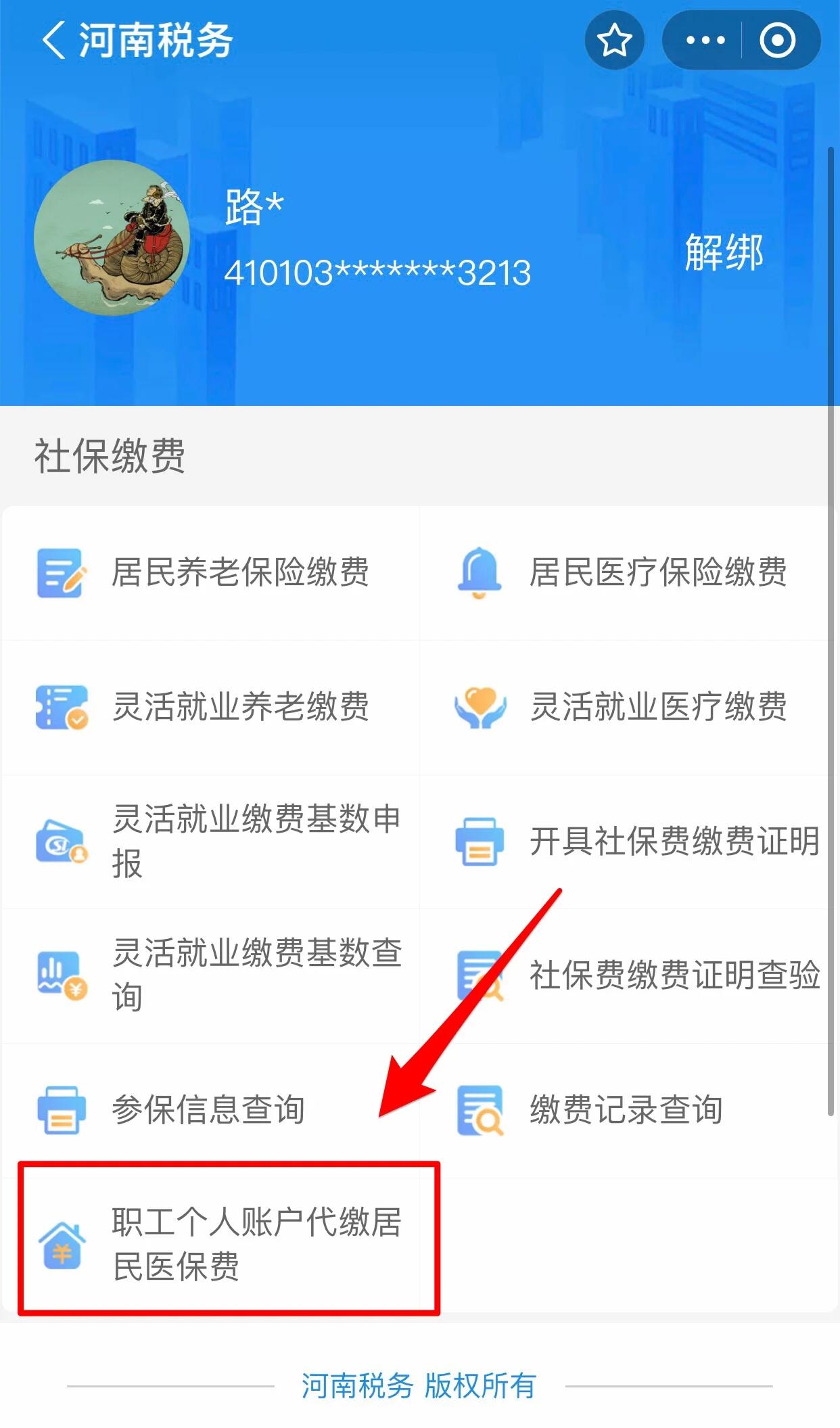Open the three-dot more menu

(705, 41)
